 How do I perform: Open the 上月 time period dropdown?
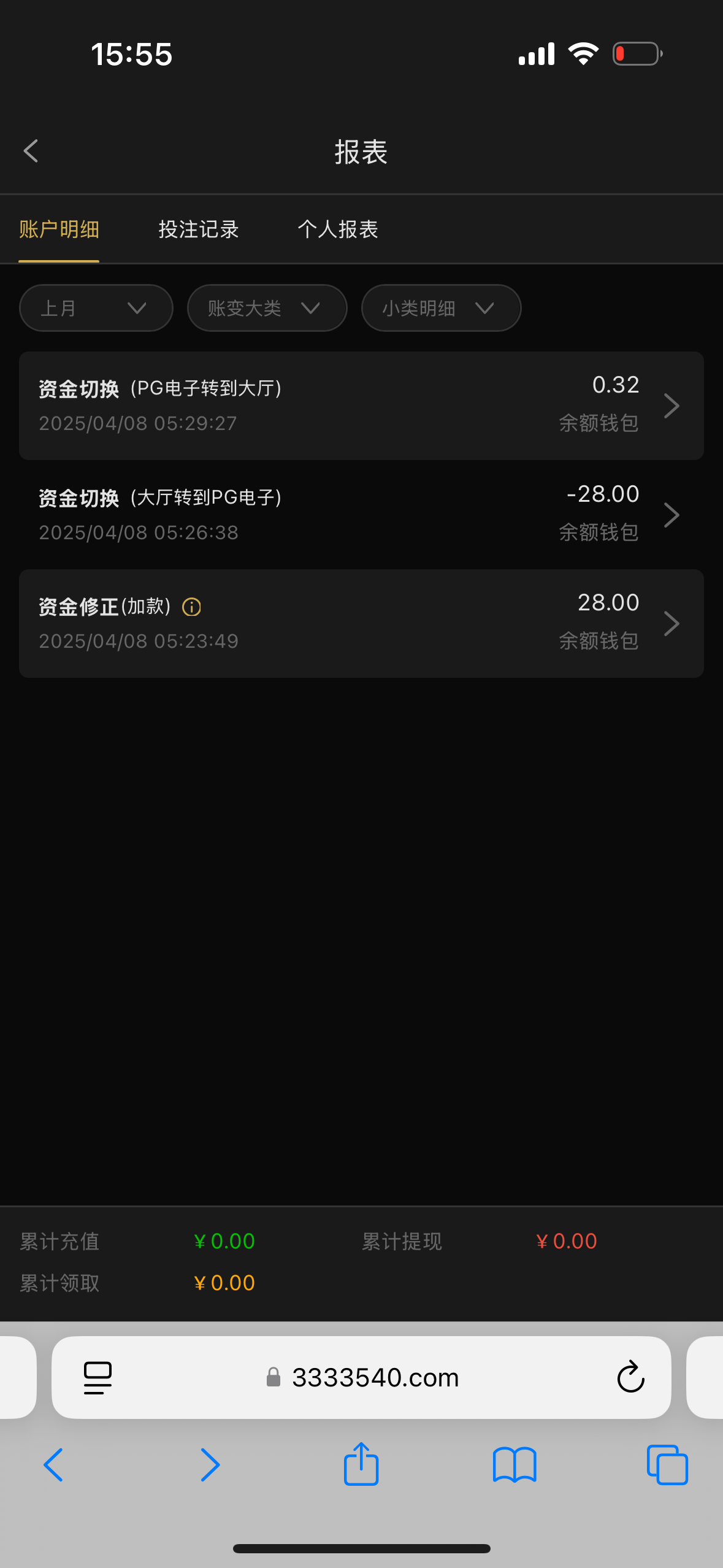pyautogui.click(x=96, y=308)
